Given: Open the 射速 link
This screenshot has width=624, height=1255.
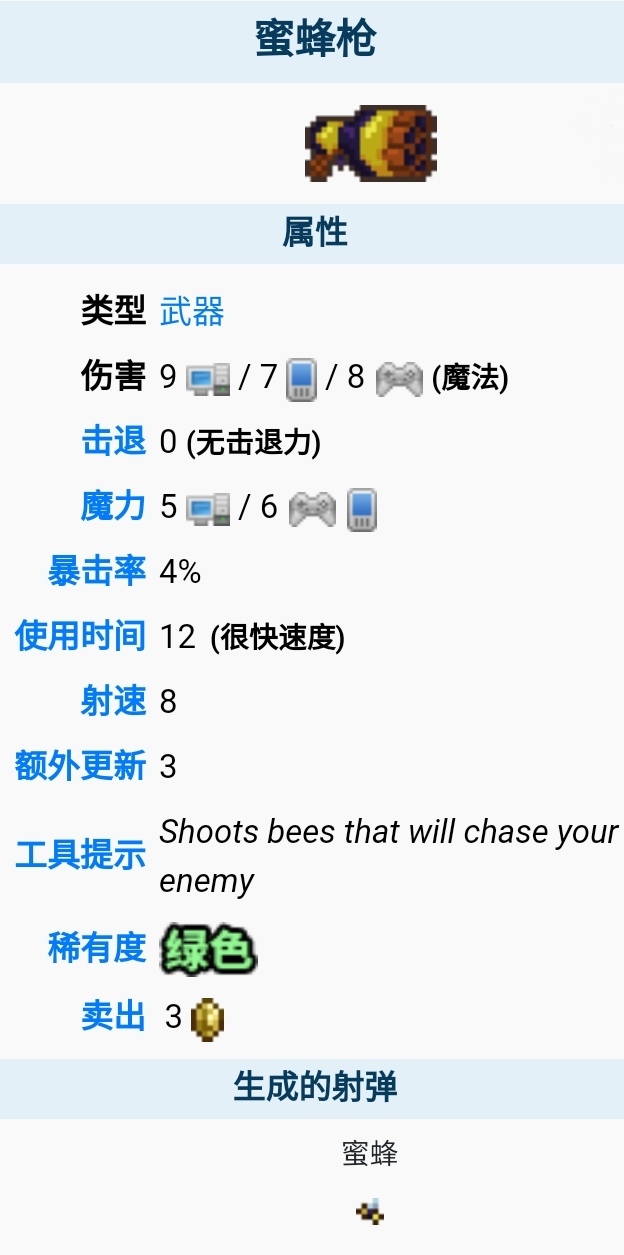Looking at the screenshot, I should 113,701.
